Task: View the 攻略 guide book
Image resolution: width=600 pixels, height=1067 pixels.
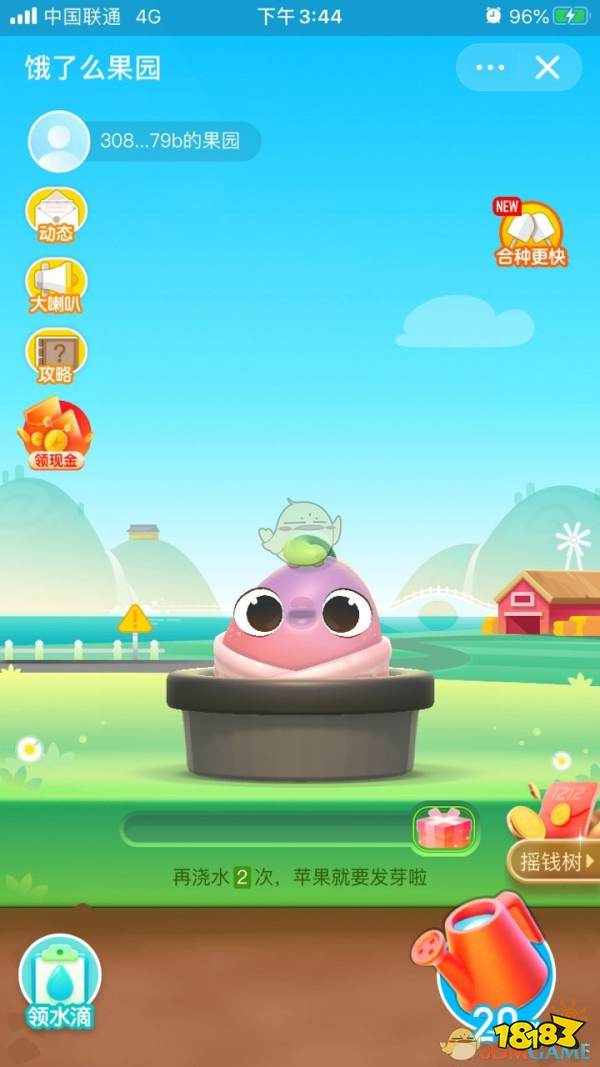Action: click(x=56, y=357)
